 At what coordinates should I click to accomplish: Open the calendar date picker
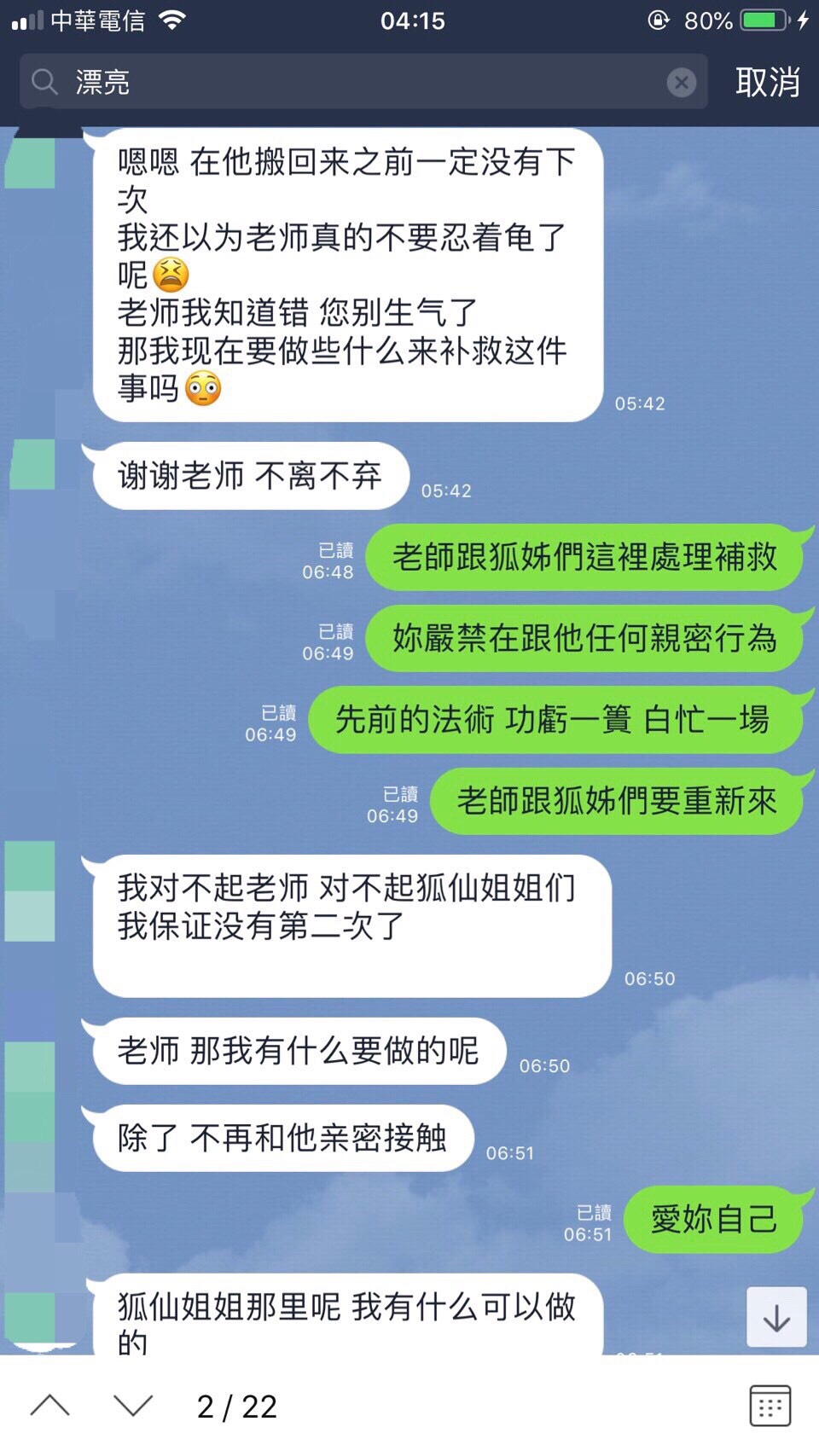point(770,1405)
